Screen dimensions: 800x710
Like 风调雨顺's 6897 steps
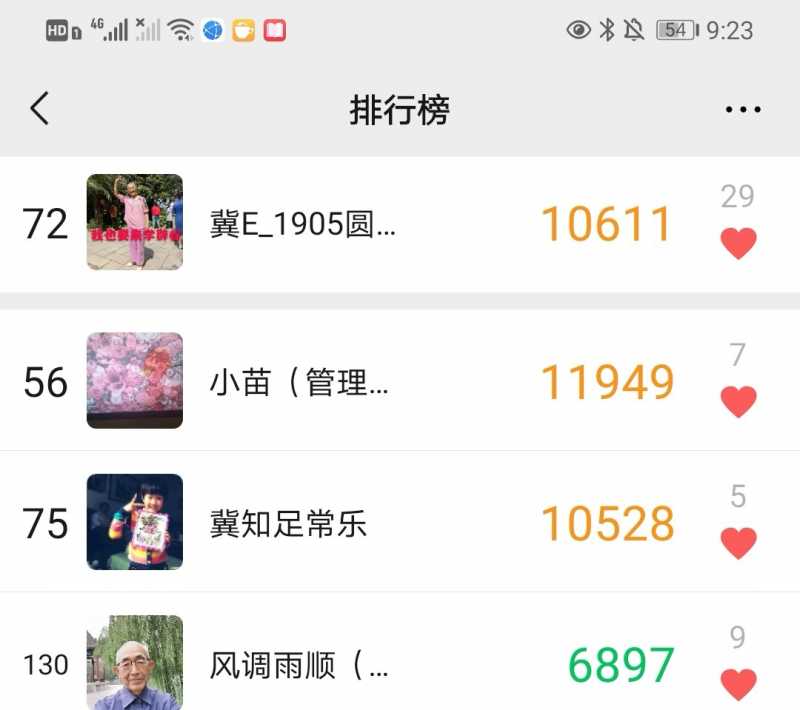point(738,683)
